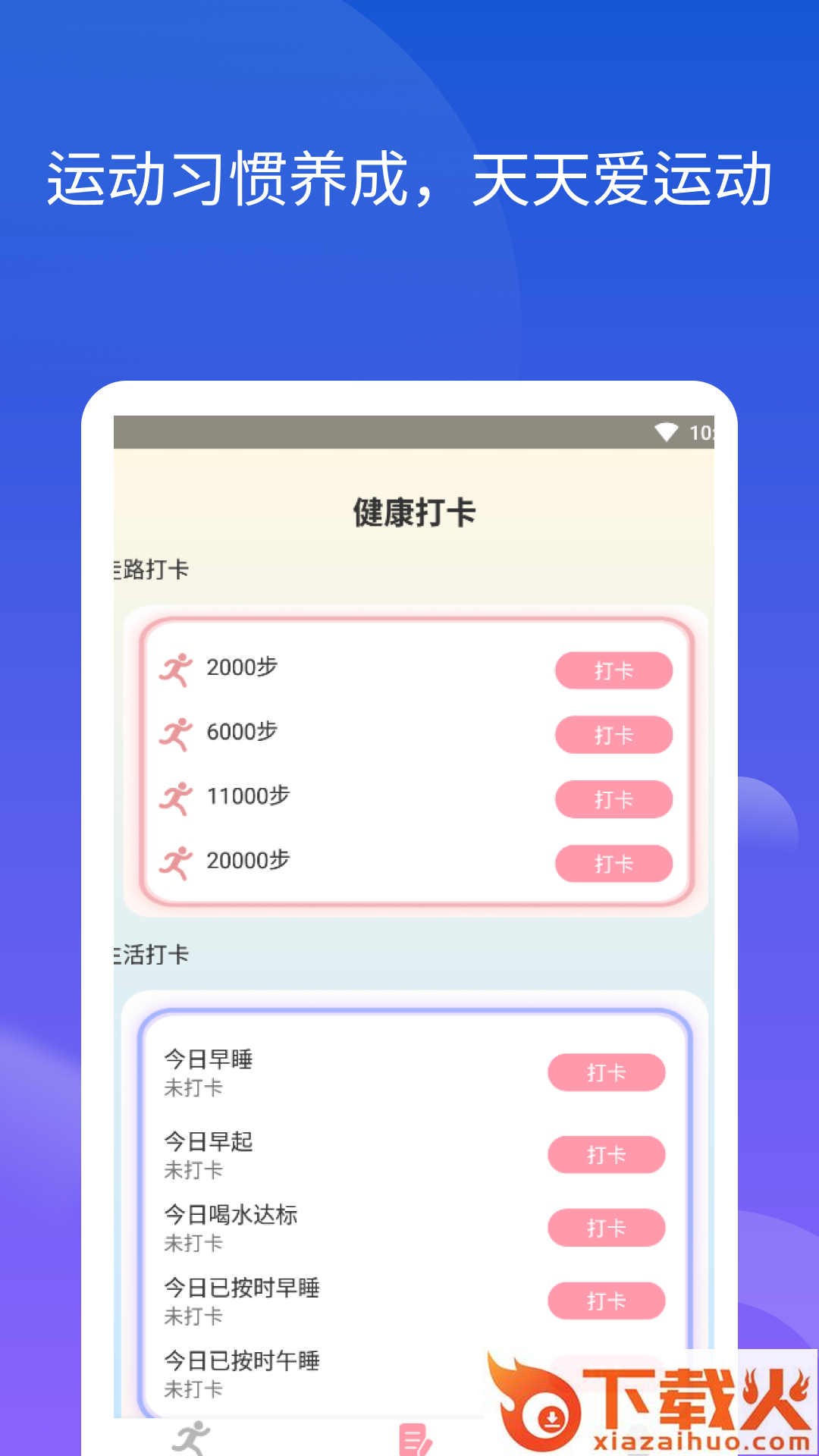Select the runner icon next to 11000步

pos(176,797)
